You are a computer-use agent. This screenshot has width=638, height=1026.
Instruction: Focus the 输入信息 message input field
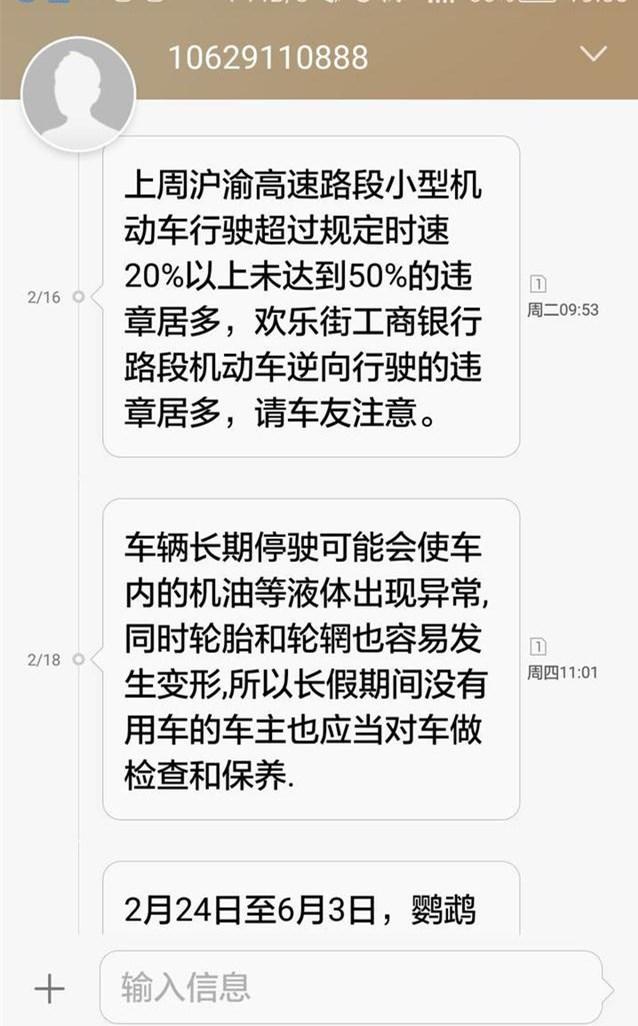click(351, 987)
